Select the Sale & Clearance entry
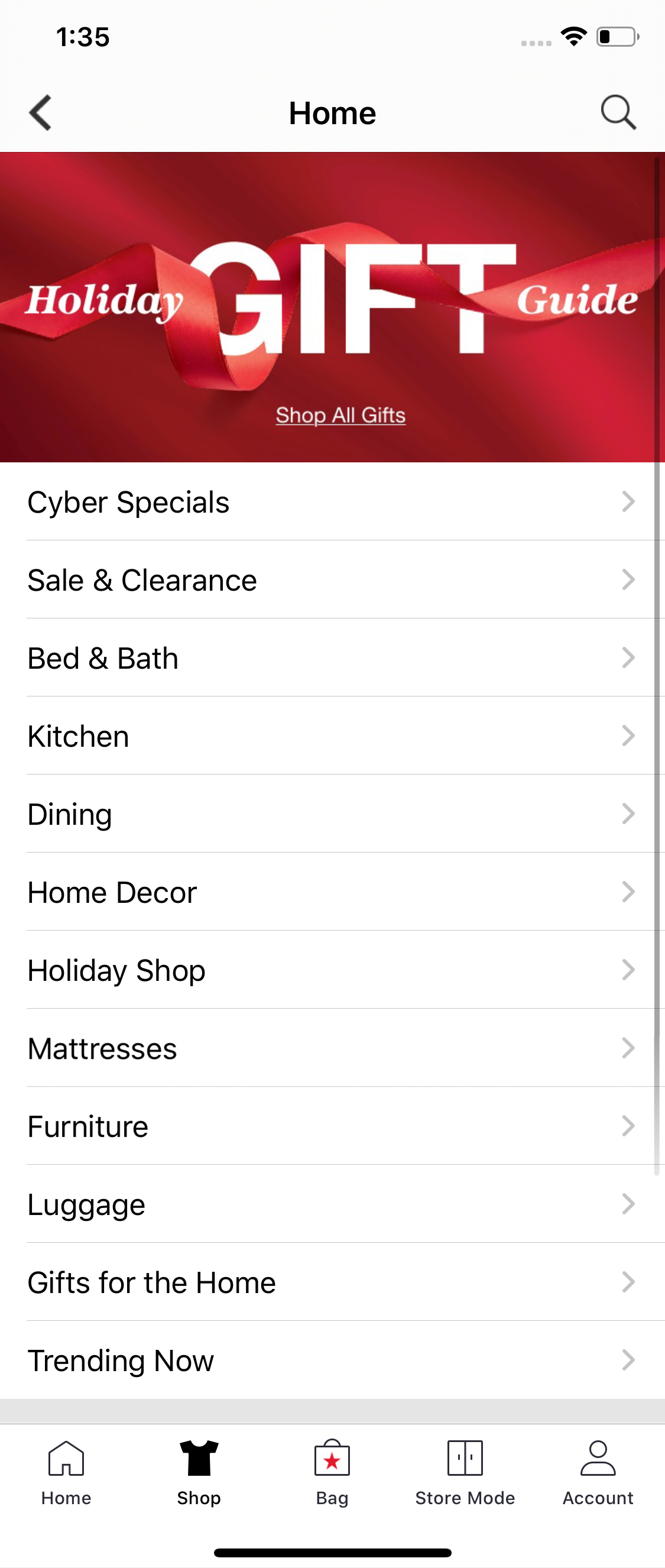 [x=141, y=579]
